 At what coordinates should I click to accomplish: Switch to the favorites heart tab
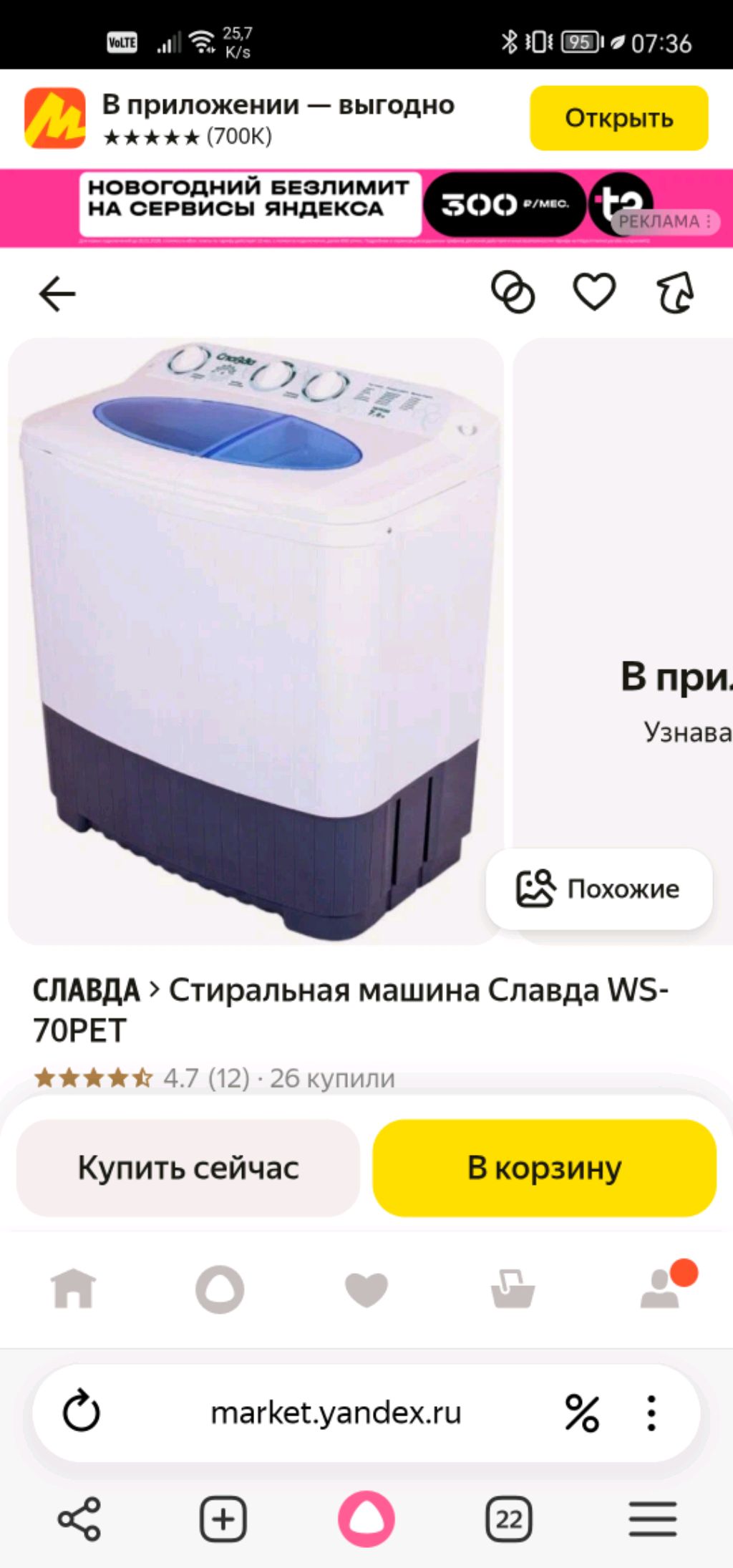pos(366,1289)
